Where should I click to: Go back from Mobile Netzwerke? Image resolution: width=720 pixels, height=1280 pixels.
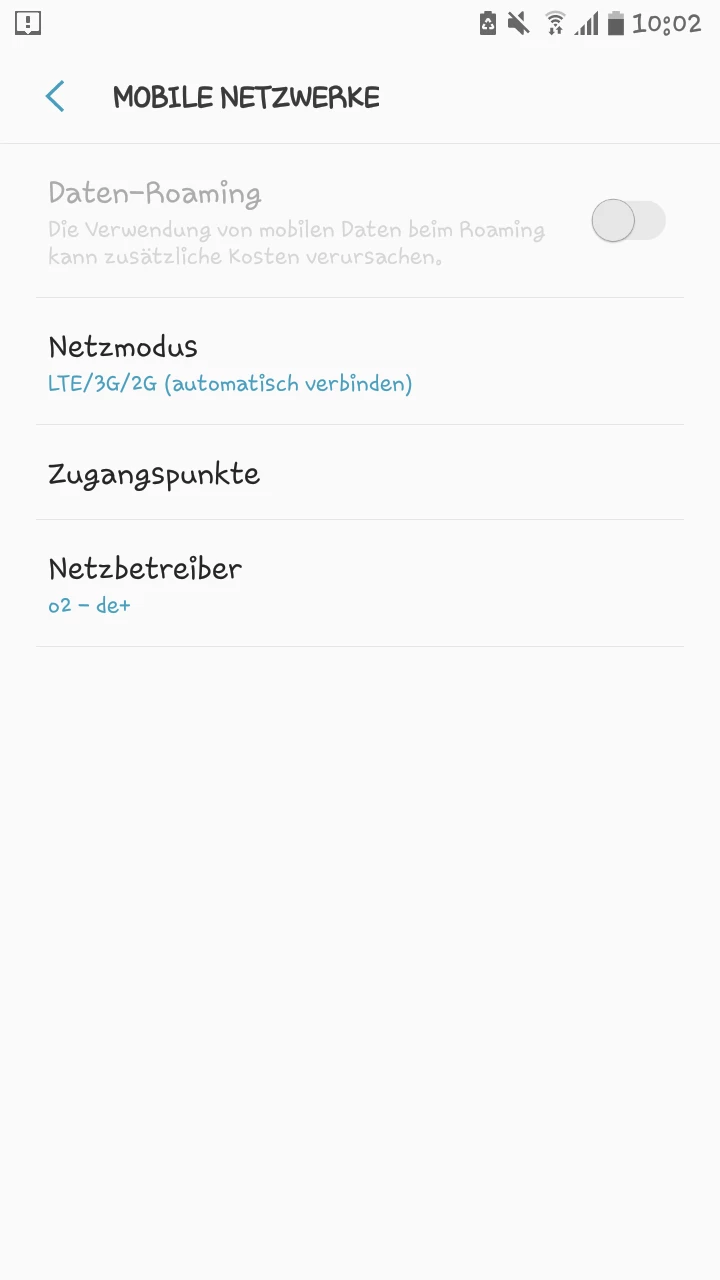(x=55, y=97)
